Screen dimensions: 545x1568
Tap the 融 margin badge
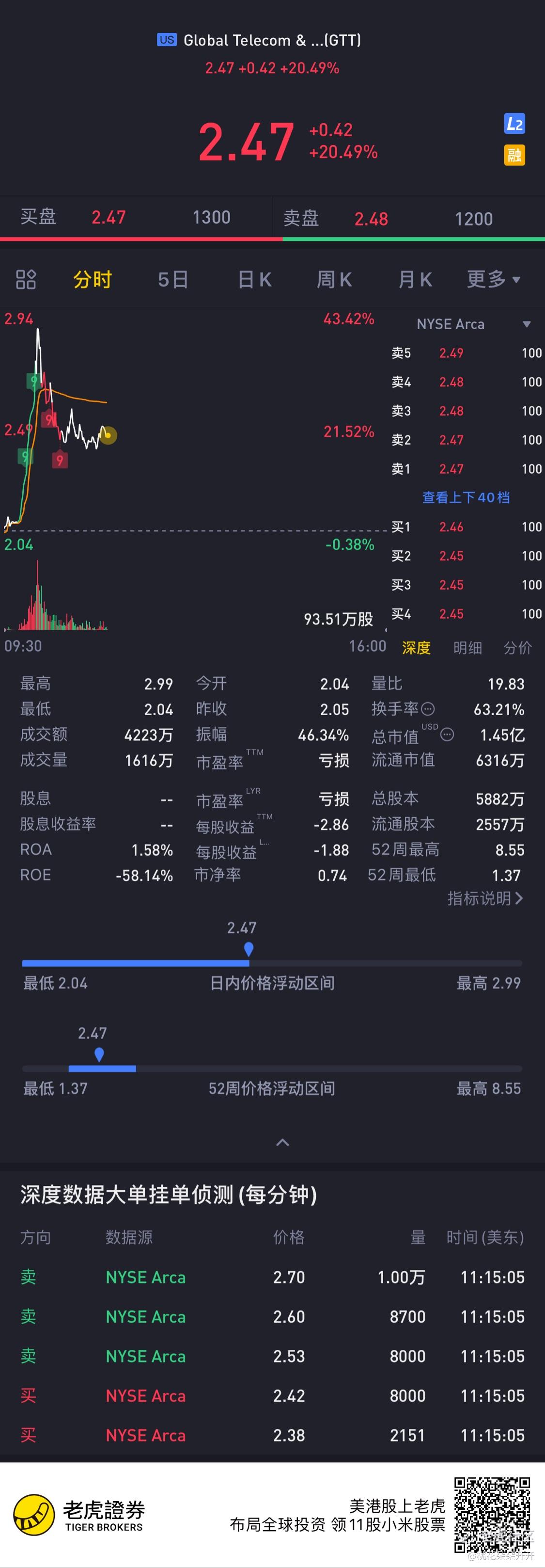(514, 155)
